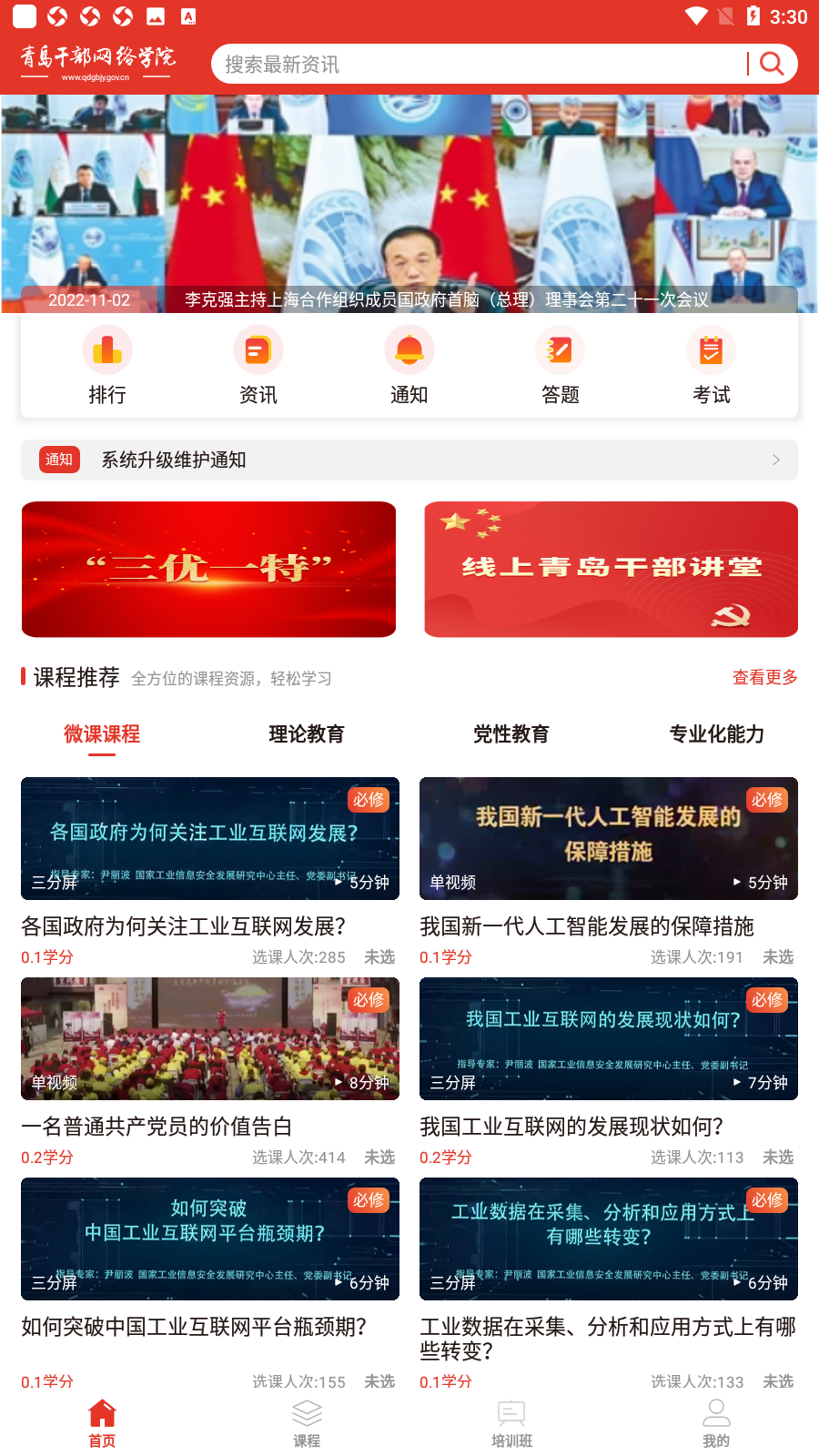Open the "三优一特" banner
The height and width of the screenshot is (1456, 819).
(209, 569)
